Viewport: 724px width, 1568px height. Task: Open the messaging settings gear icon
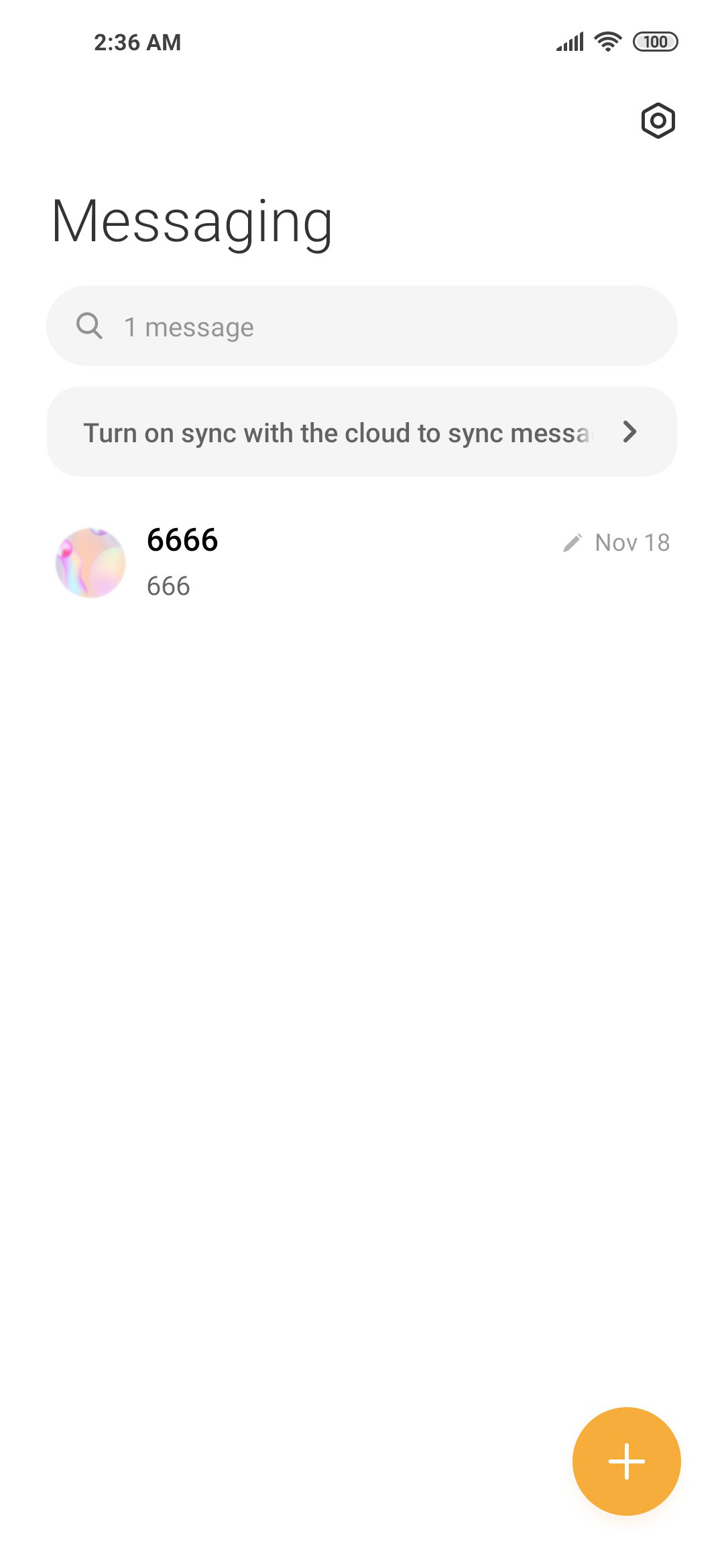(658, 121)
